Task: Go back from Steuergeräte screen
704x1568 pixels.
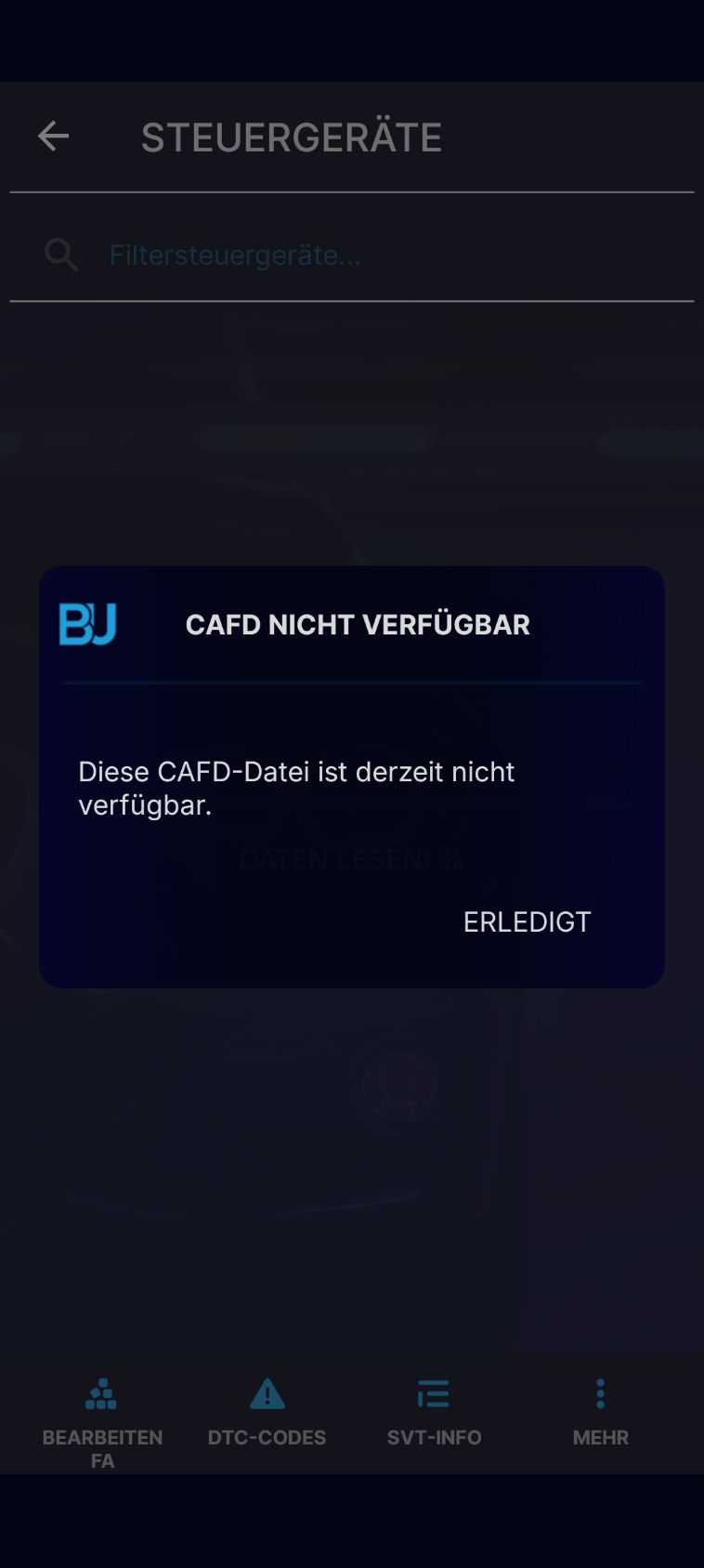Action: pos(53,137)
